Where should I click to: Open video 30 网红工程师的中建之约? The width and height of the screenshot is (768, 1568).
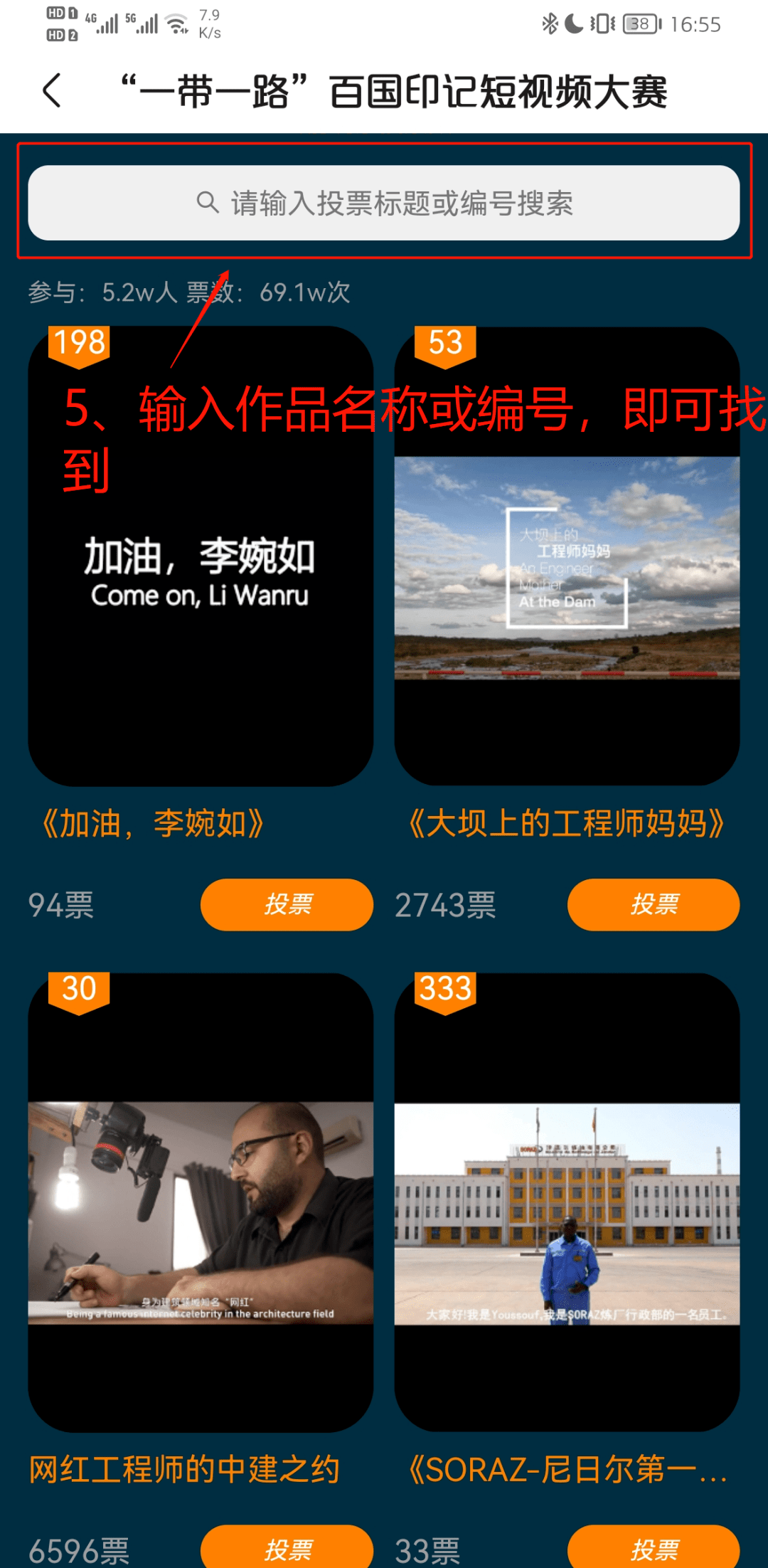click(x=201, y=1202)
